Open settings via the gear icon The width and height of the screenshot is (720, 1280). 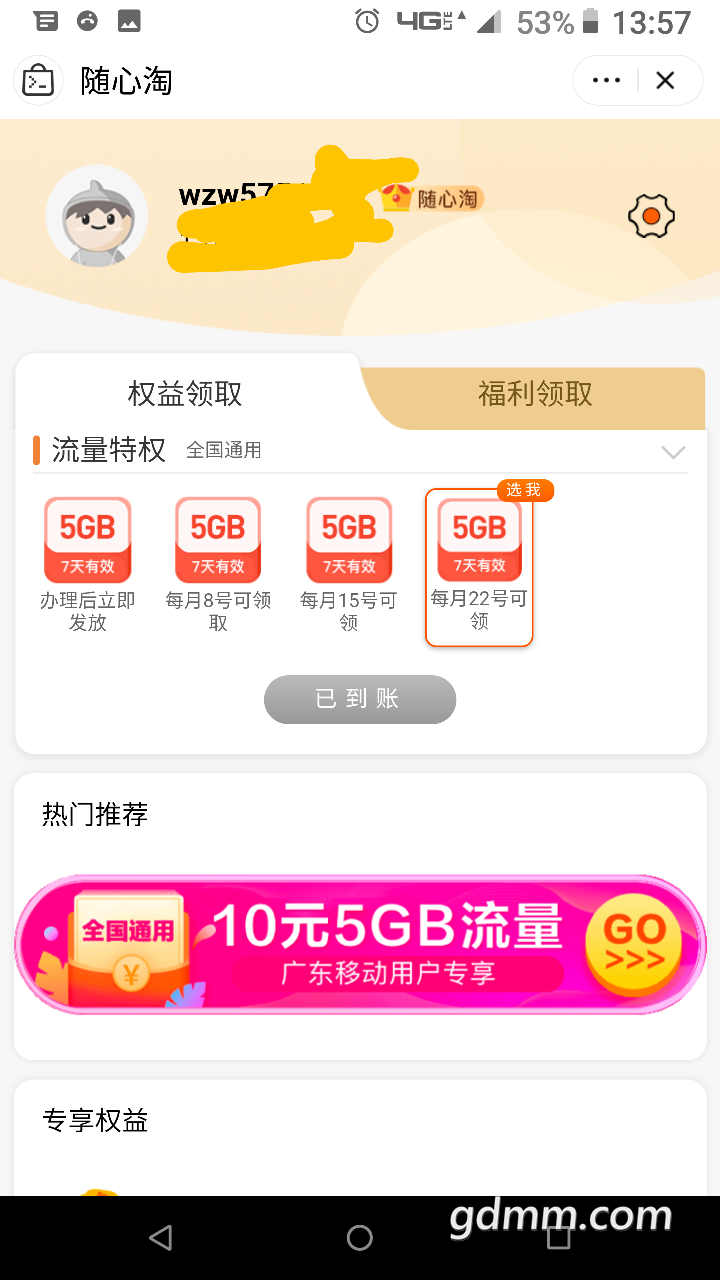pos(651,216)
